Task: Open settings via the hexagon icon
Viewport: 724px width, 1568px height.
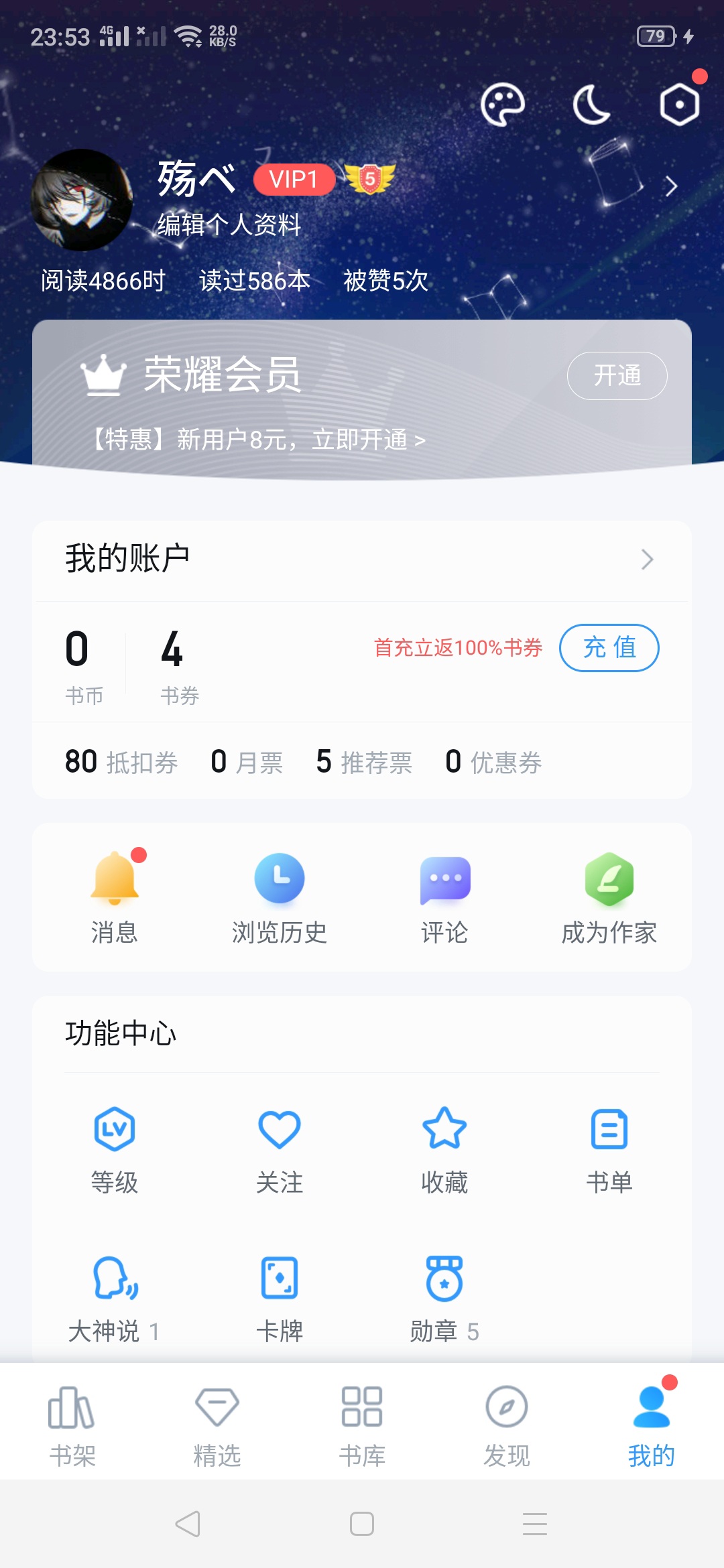Action: pyautogui.click(x=679, y=105)
